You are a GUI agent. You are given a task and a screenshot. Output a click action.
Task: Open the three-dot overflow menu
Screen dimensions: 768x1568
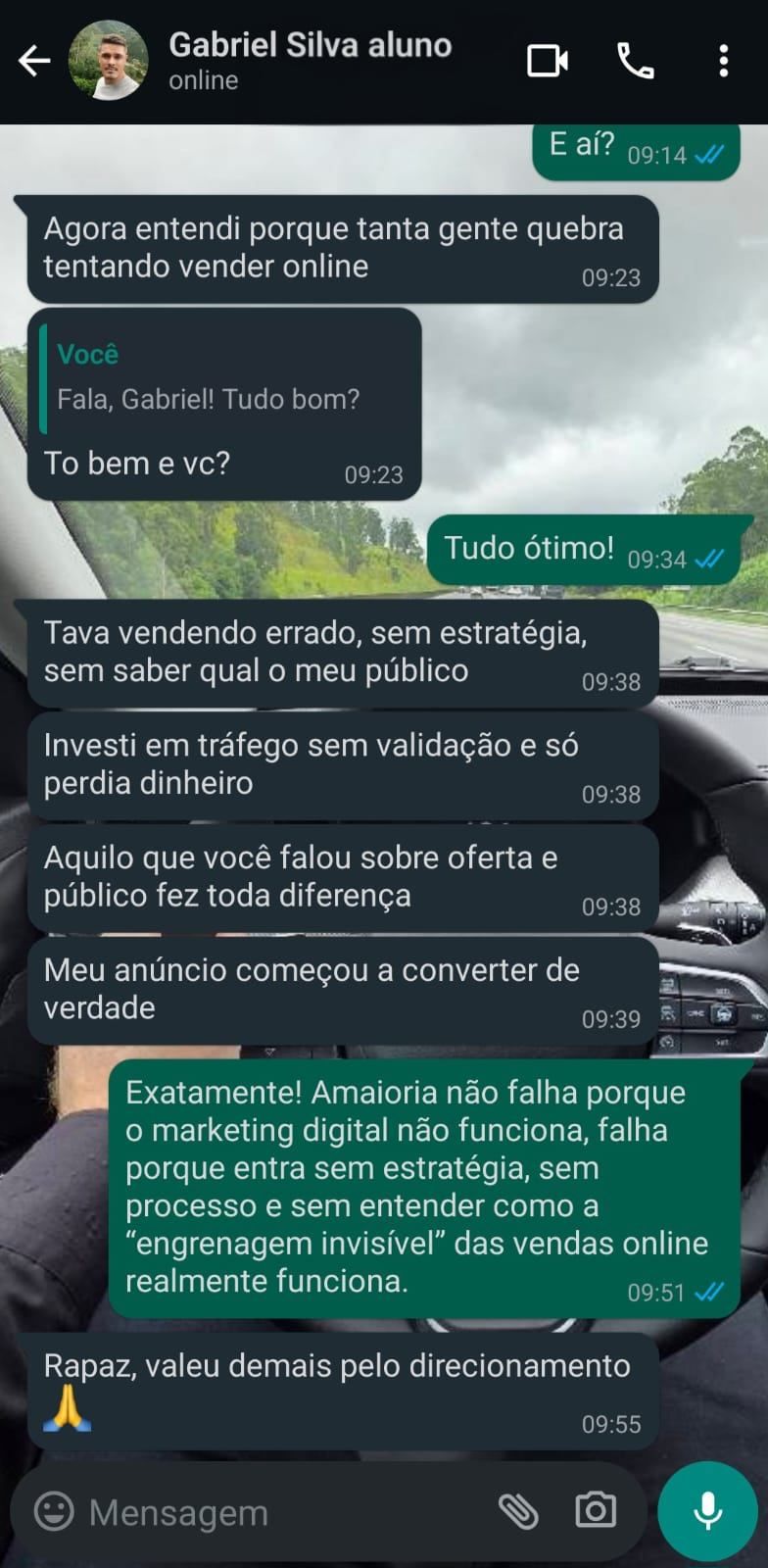723,61
